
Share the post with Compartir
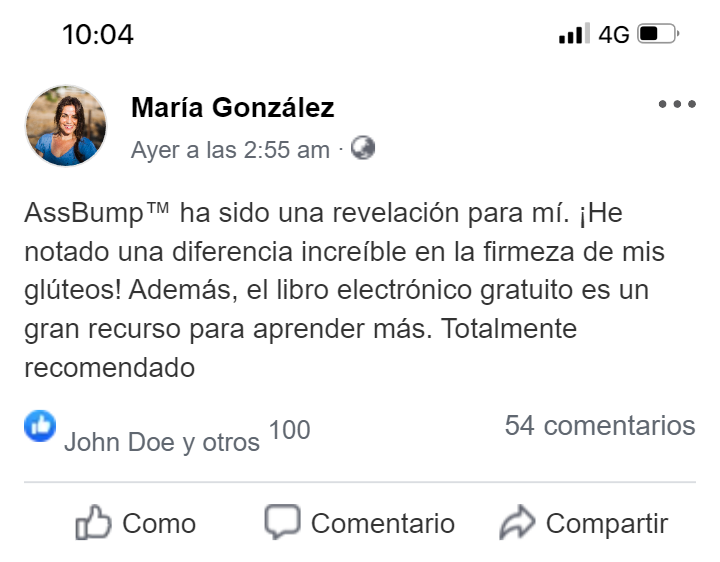coord(584,523)
